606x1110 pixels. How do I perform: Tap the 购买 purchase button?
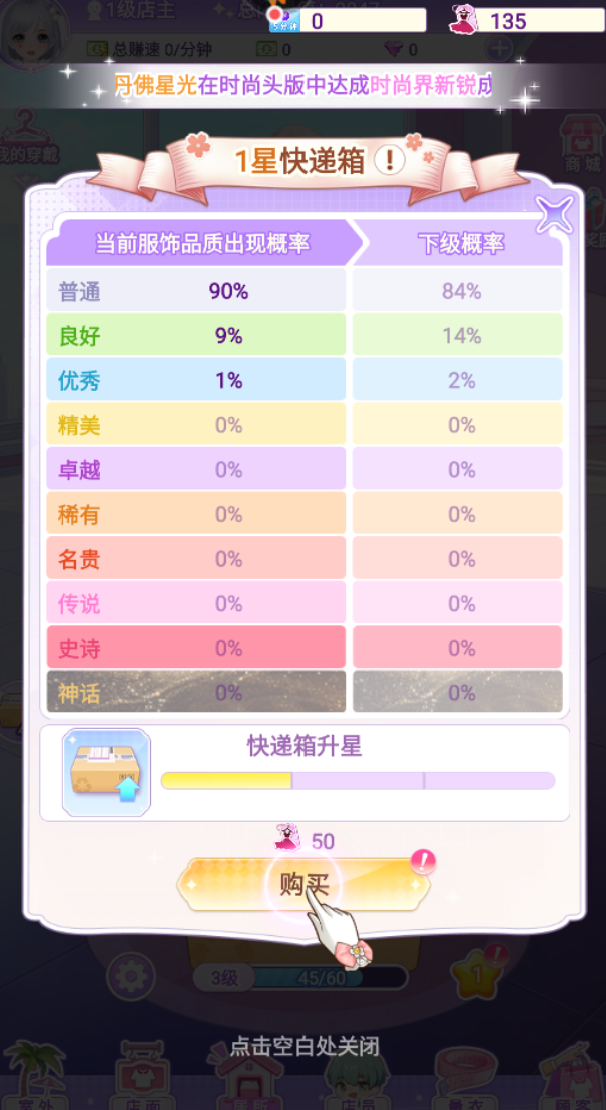tap(304, 885)
